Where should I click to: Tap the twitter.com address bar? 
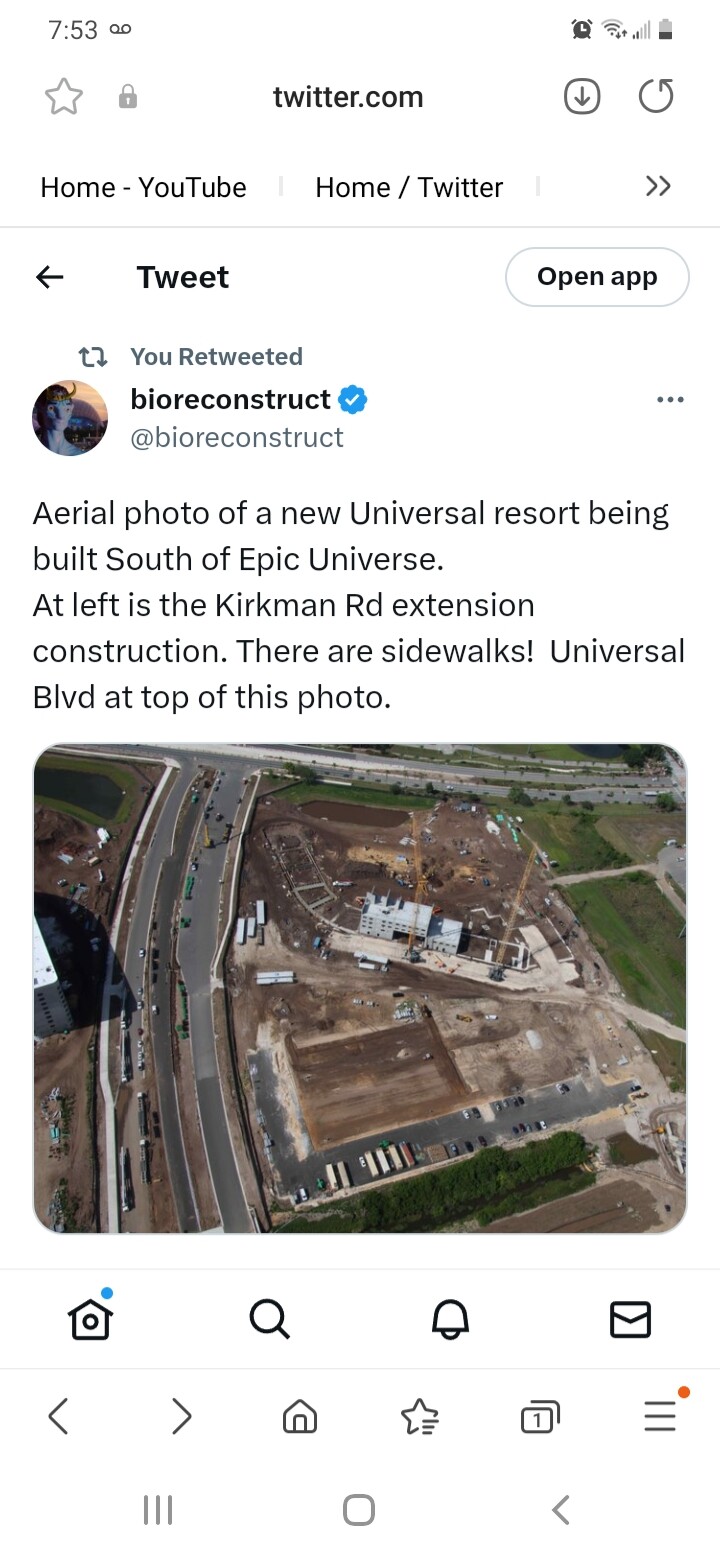pos(347,97)
